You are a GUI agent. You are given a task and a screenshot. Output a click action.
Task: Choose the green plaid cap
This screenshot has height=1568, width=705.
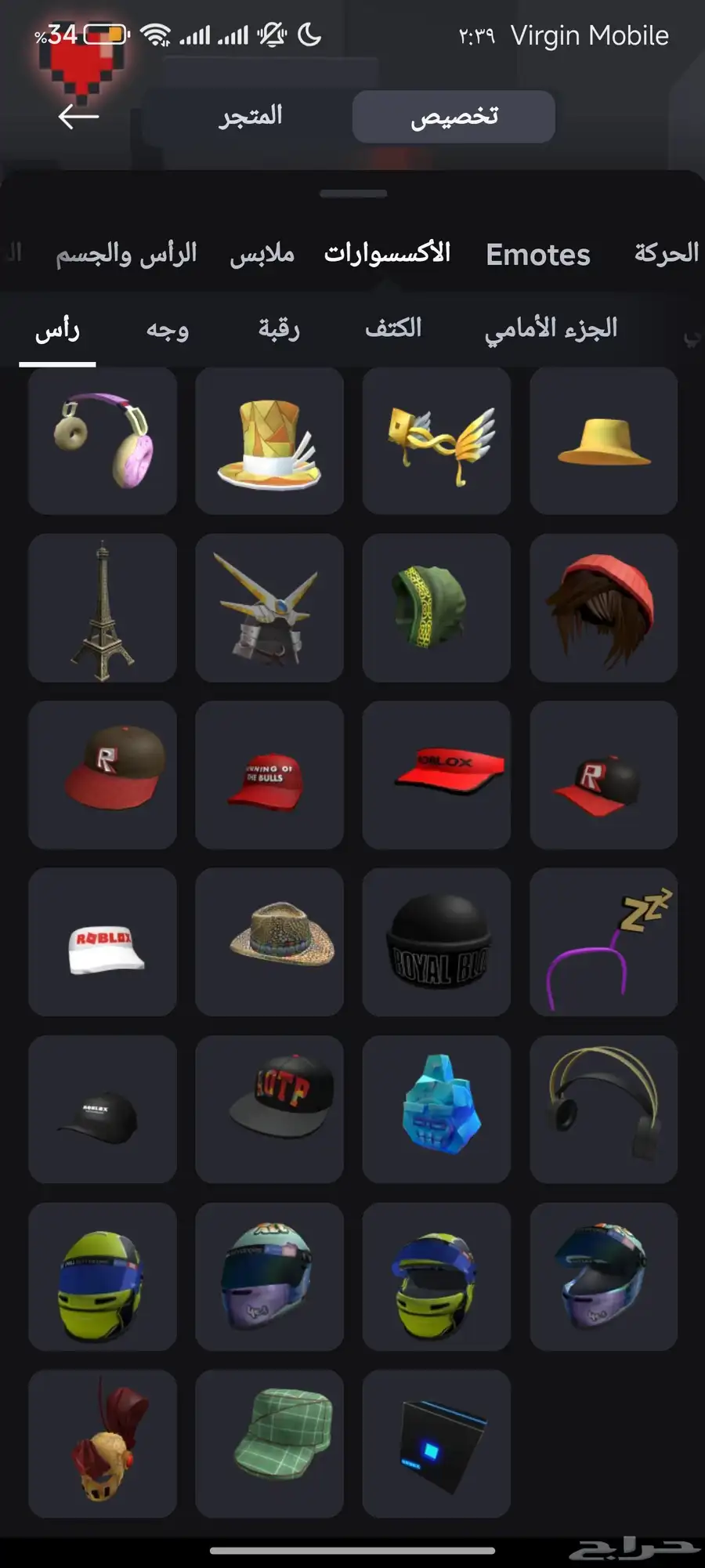click(x=269, y=1443)
